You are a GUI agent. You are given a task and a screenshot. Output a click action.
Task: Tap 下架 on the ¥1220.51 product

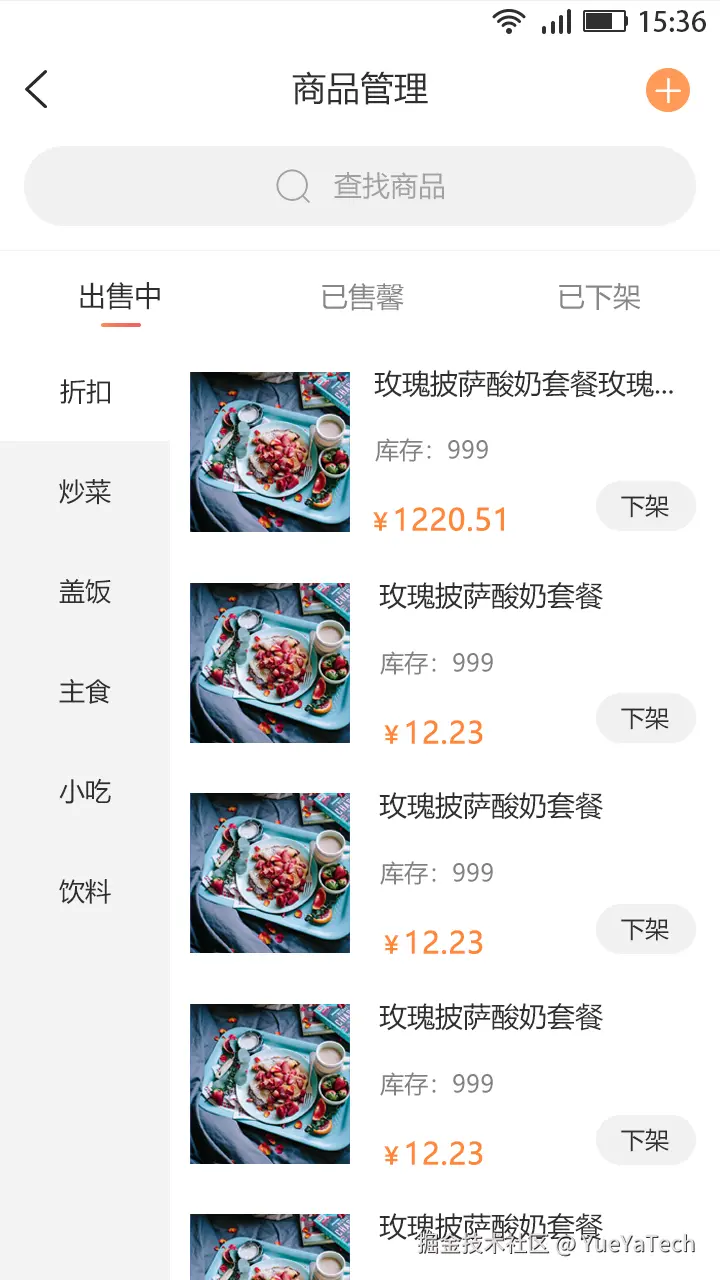(x=645, y=506)
